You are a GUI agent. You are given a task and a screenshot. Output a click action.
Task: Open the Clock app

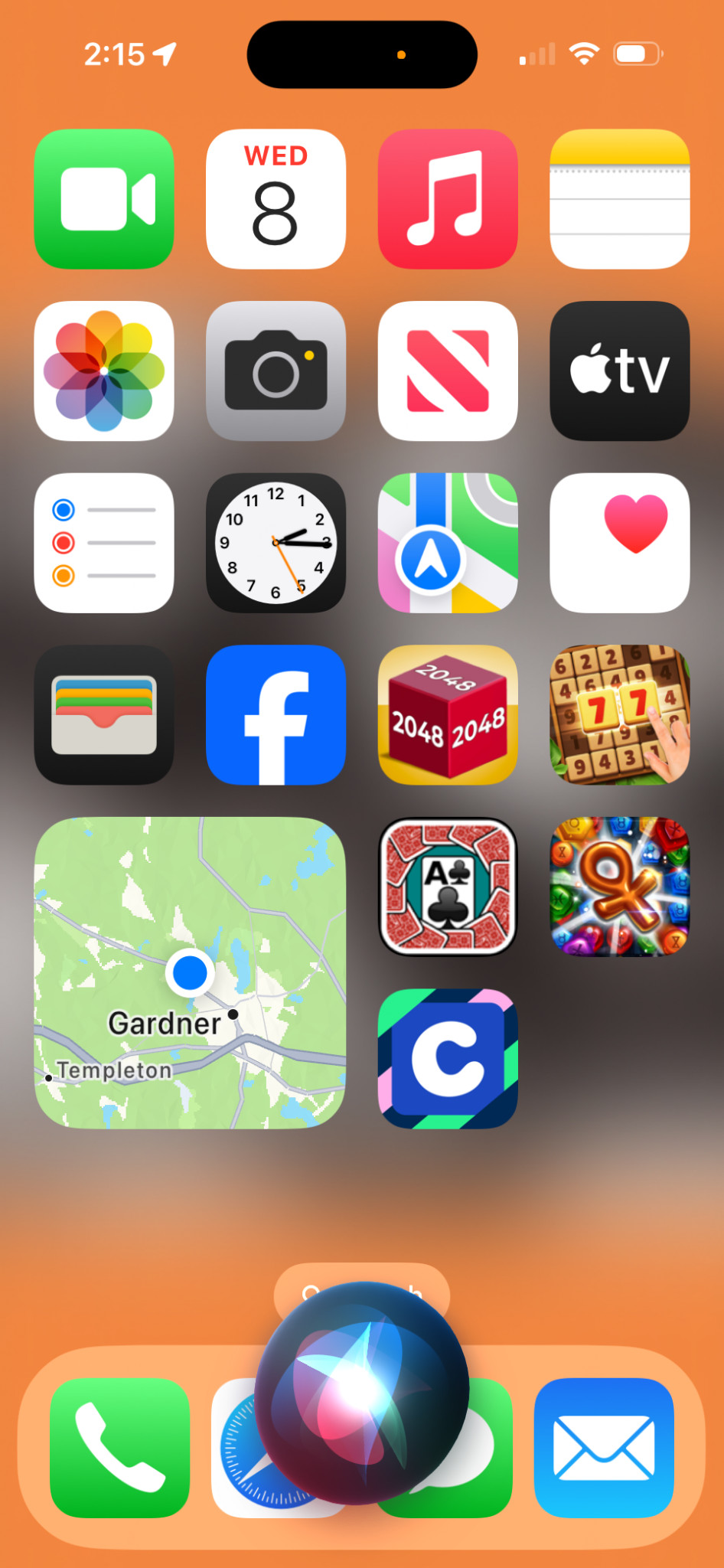[x=276, y=543]
